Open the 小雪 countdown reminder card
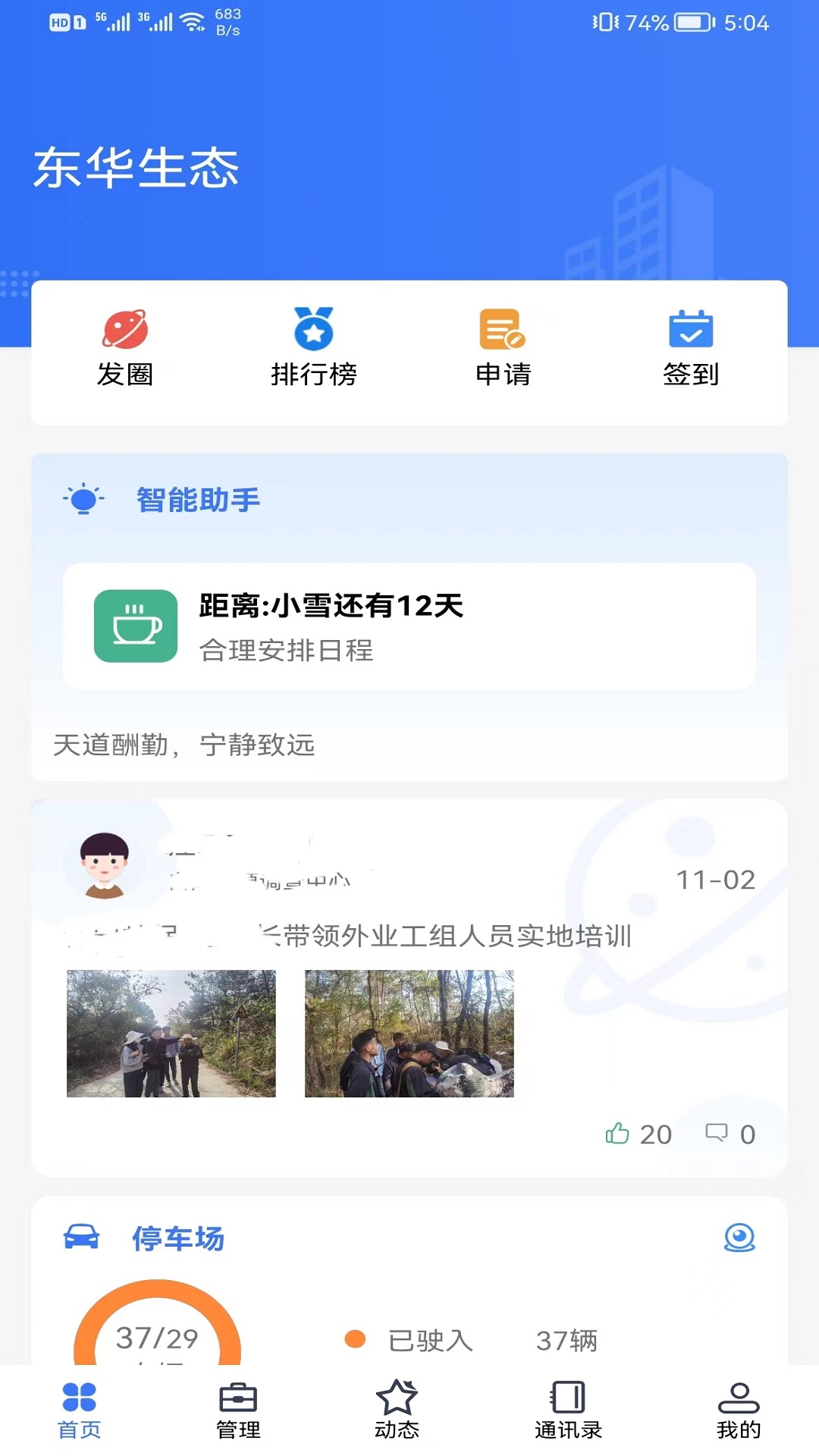Image resolution: width=819 pixels, height=1456 pixels. 409,626
